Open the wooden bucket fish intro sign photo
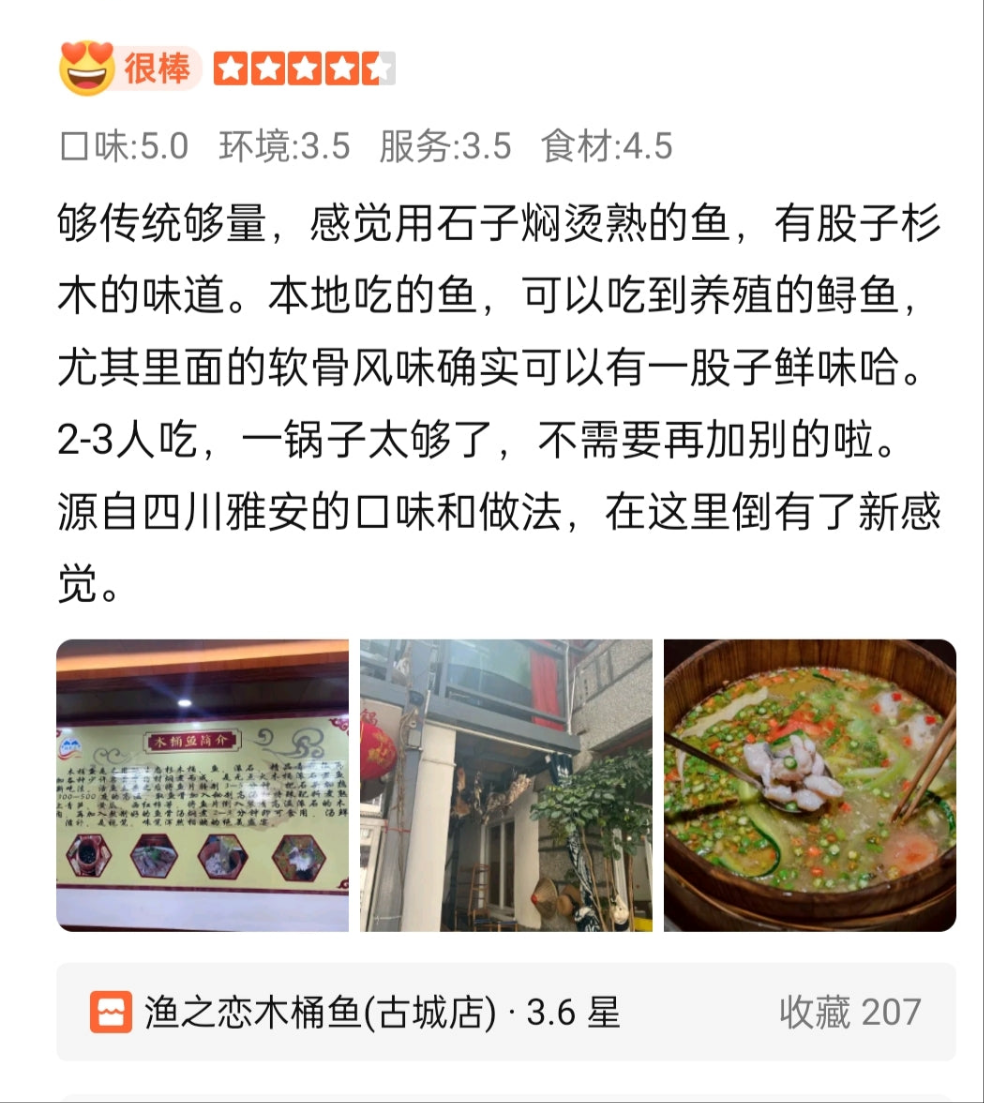The width and height of the screenshot is (984, 1103). [x=202, y=785]
